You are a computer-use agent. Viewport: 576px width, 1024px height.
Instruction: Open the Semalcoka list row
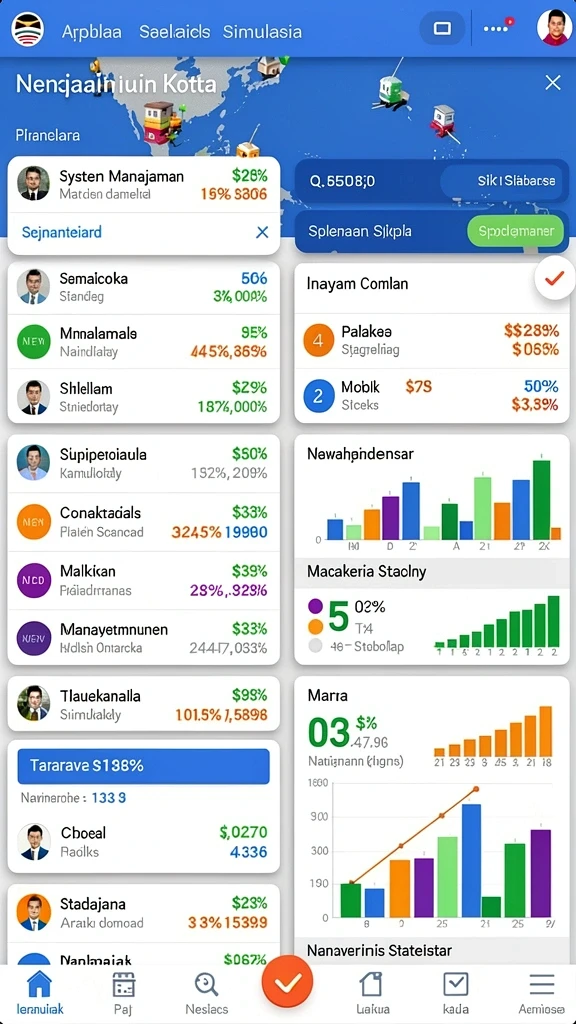[144, 287]
